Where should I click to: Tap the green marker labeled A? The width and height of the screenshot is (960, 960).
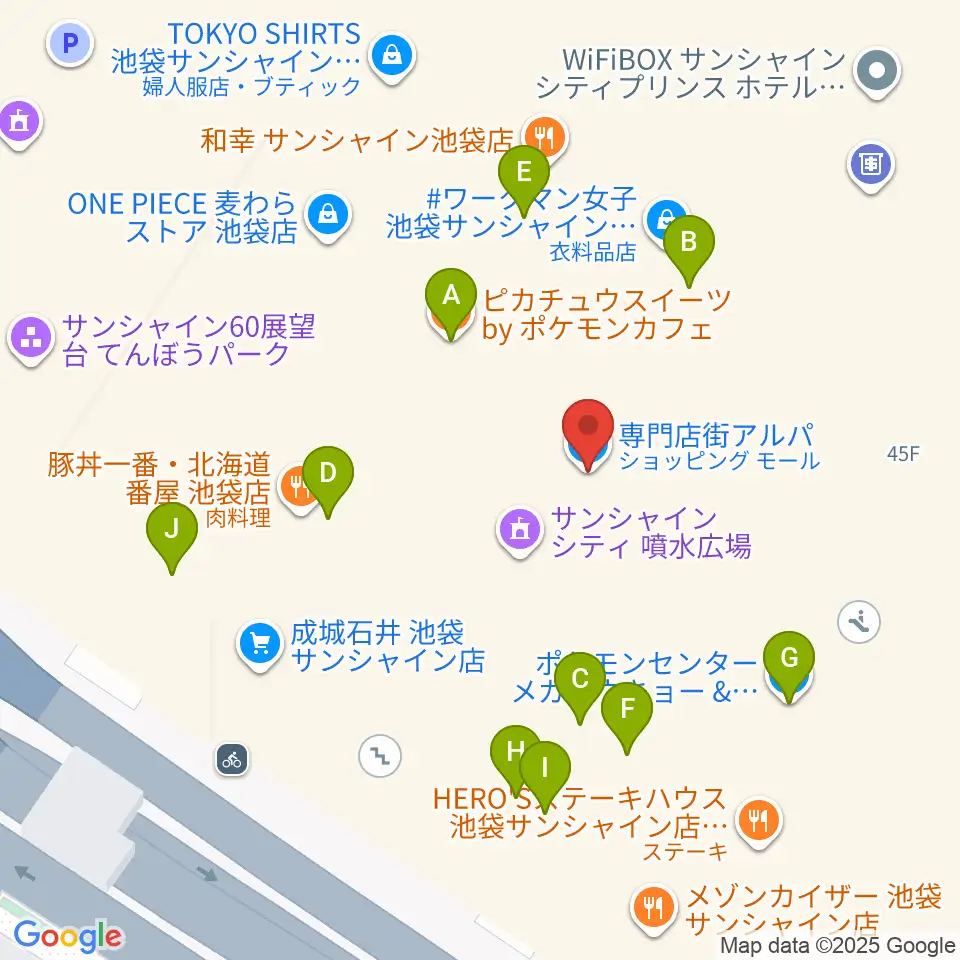pos(451,297)
